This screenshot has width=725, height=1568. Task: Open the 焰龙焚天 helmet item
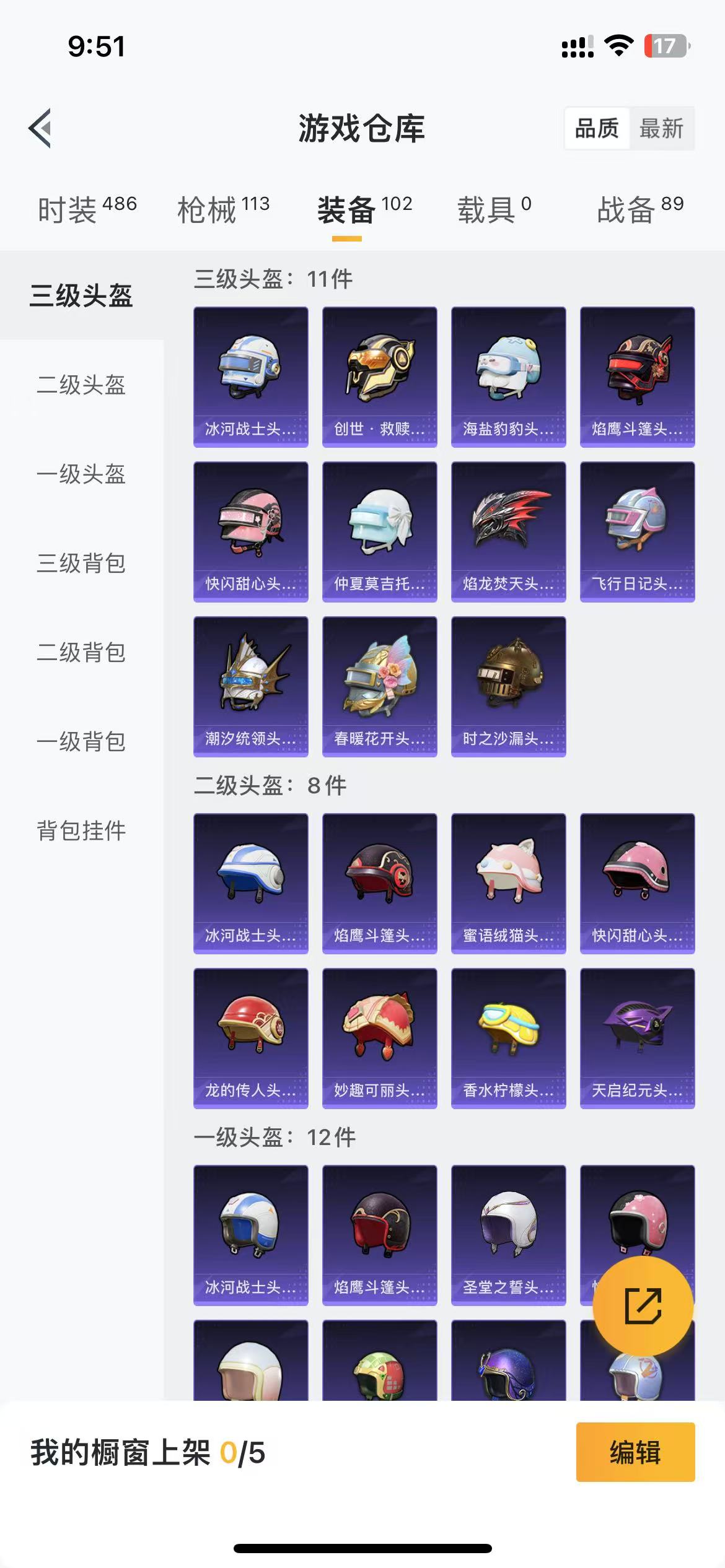(x=508, y=531)
